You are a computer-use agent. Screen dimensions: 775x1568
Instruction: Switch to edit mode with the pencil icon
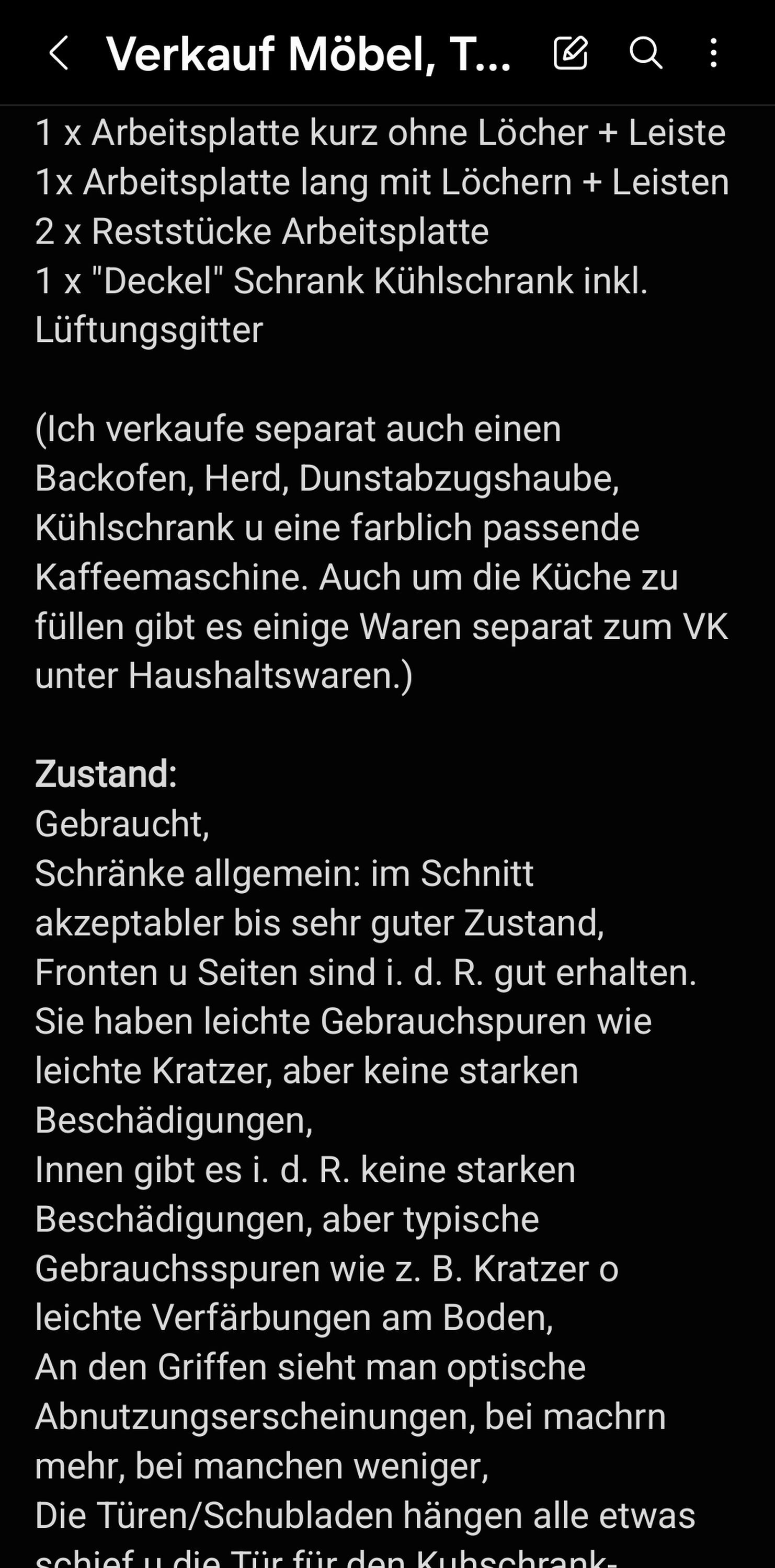point(571,53)
